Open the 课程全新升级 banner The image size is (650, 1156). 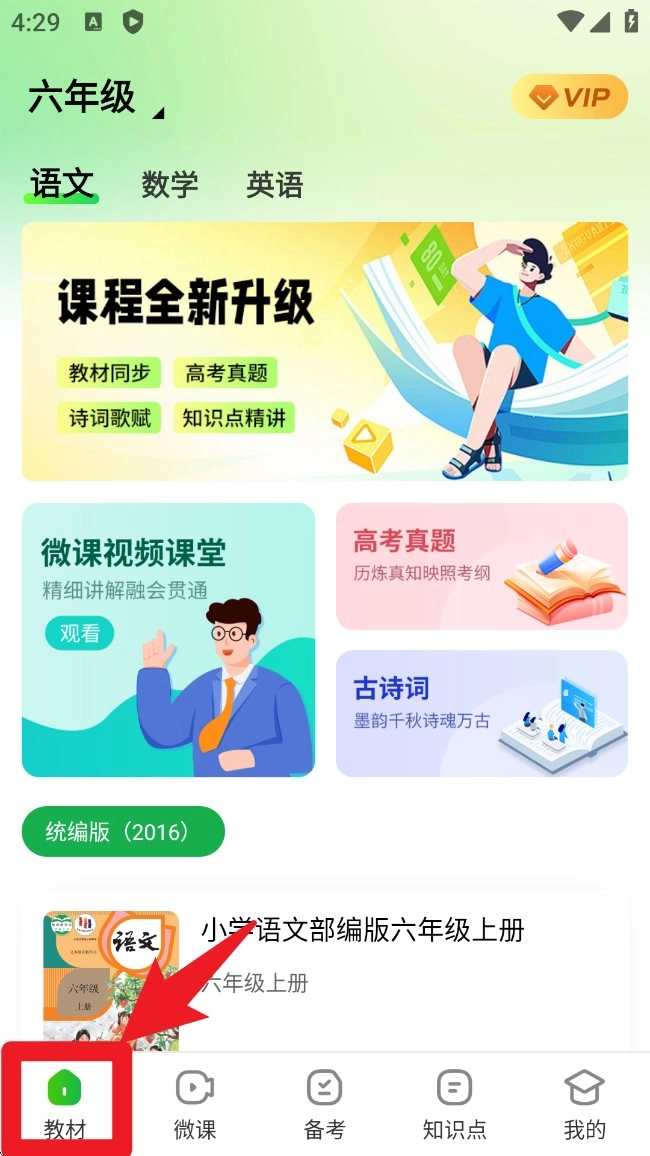tap(325, 351)
